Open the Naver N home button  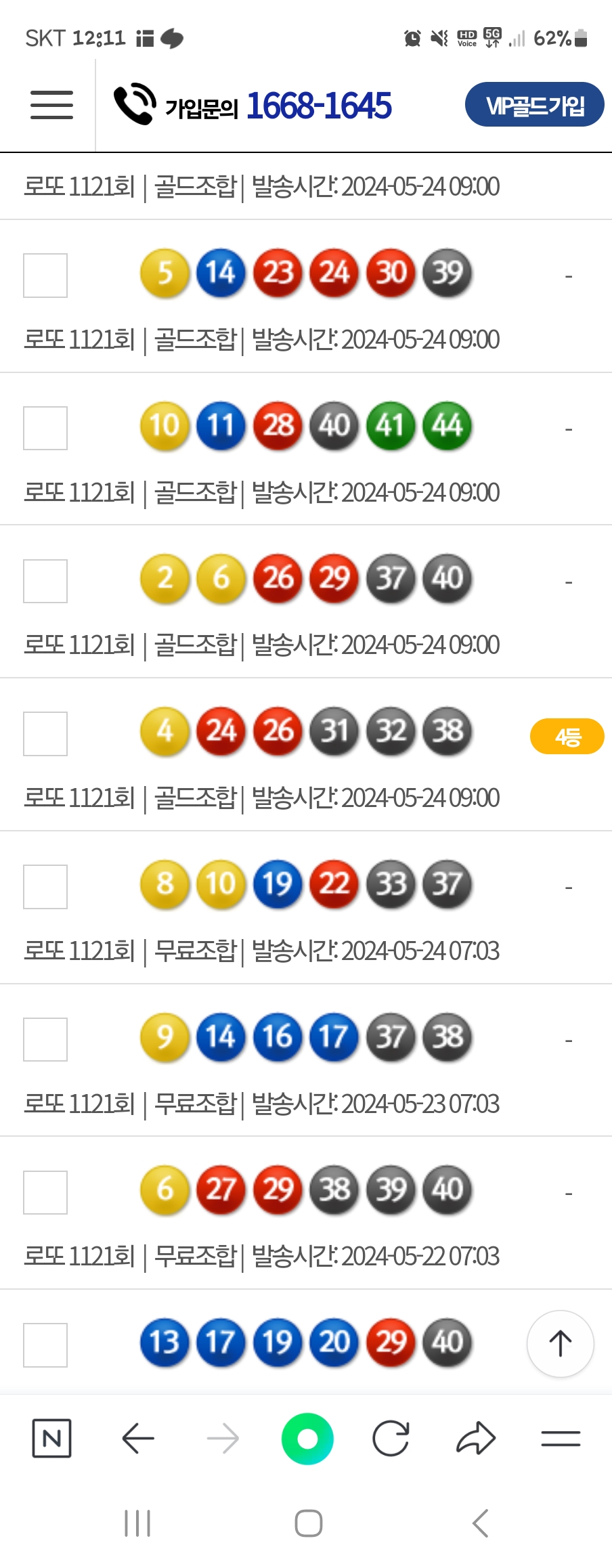(52, 1438)
